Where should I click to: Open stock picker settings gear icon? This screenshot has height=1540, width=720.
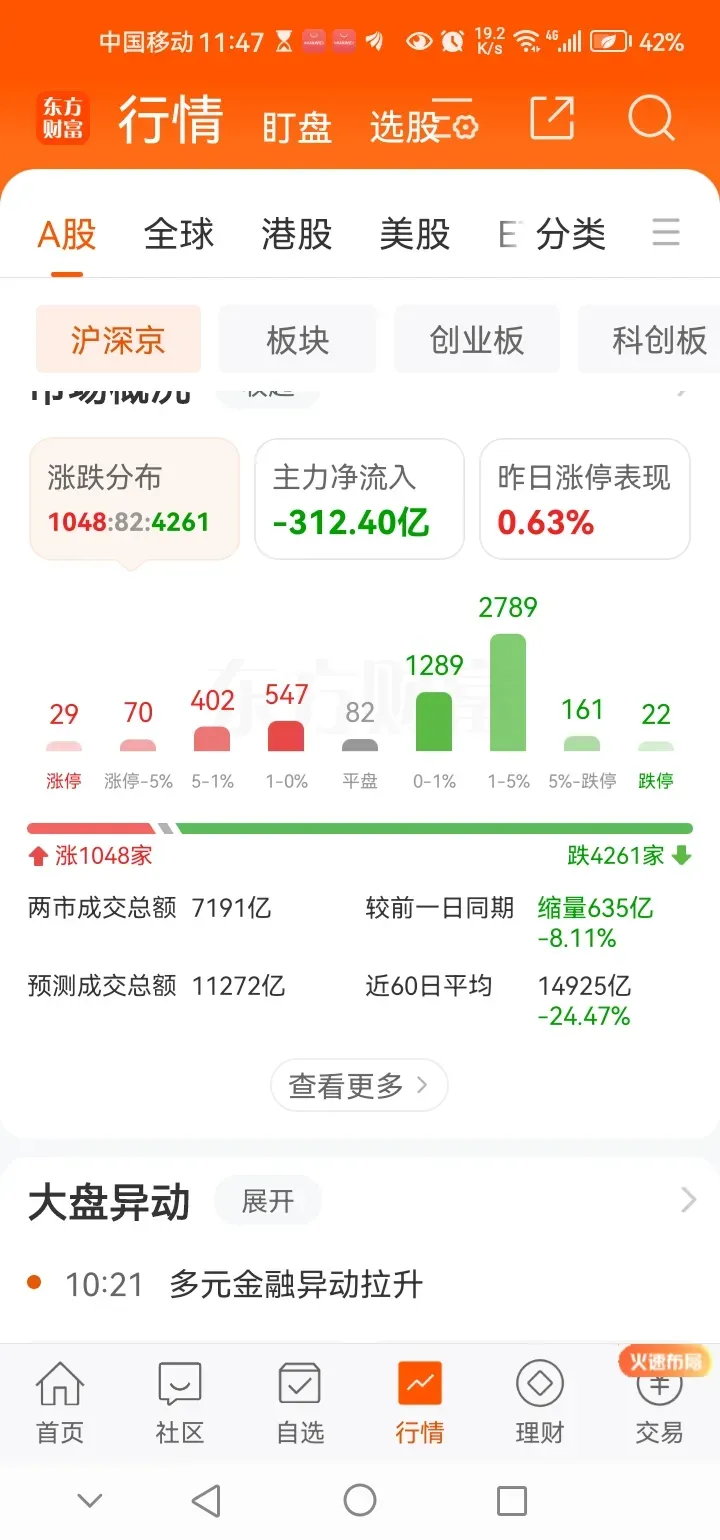[465, 125]
